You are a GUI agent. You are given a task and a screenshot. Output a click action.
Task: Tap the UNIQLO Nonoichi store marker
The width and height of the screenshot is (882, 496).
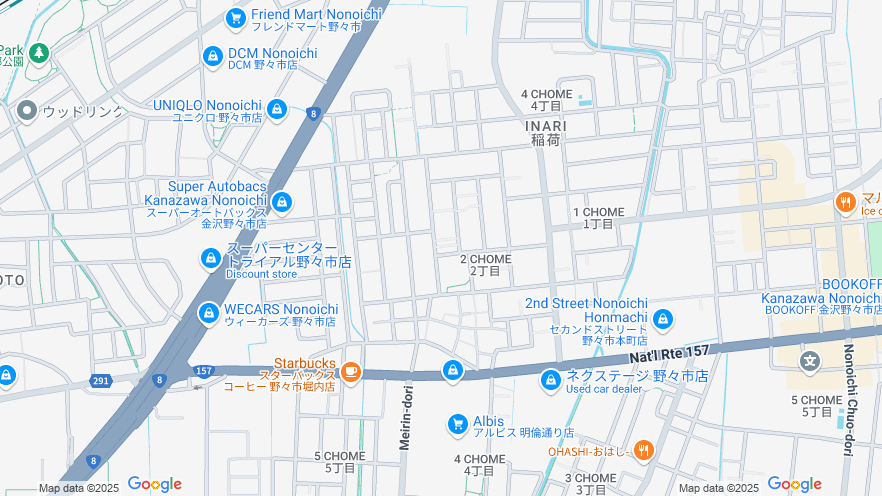pyautogui.click(x=277, y=109)
